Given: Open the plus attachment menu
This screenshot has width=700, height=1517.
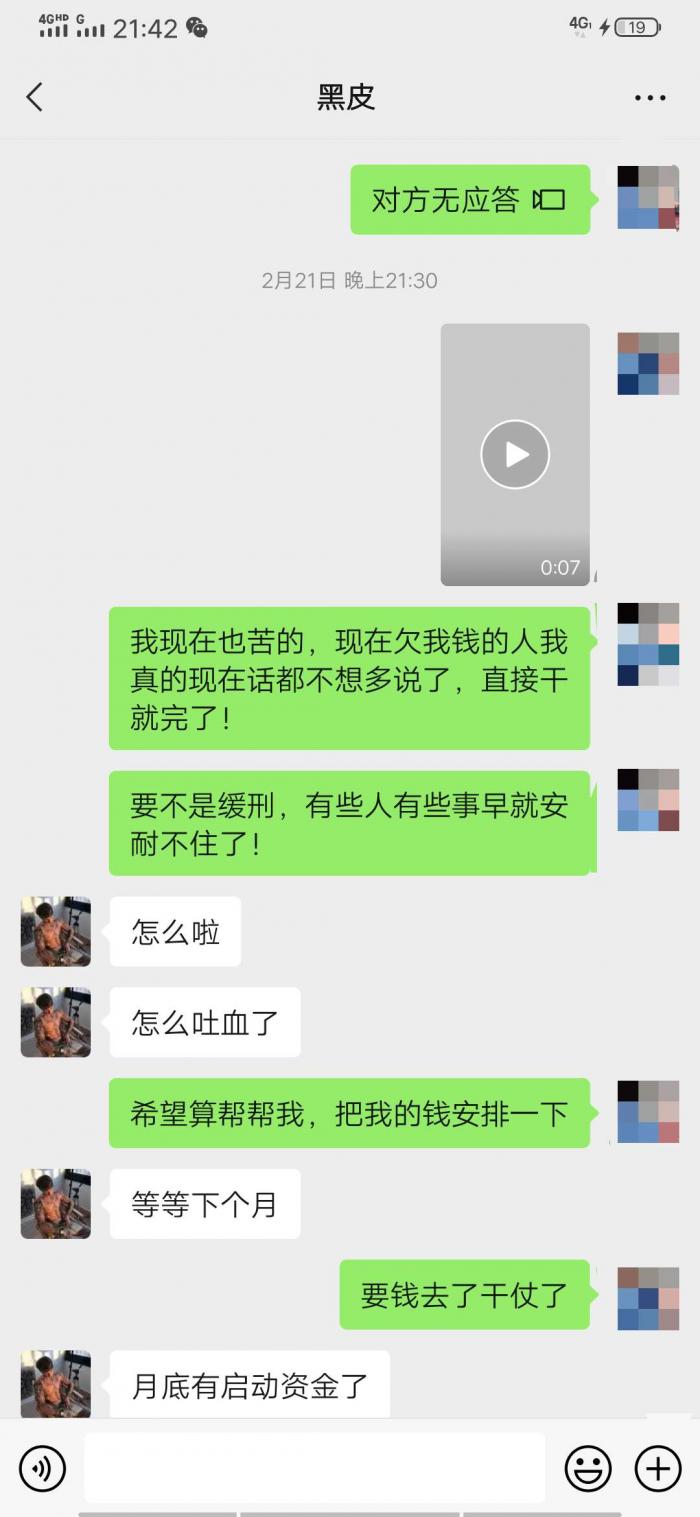Looking at the screenshot, I should click(x=658, y=1468).
